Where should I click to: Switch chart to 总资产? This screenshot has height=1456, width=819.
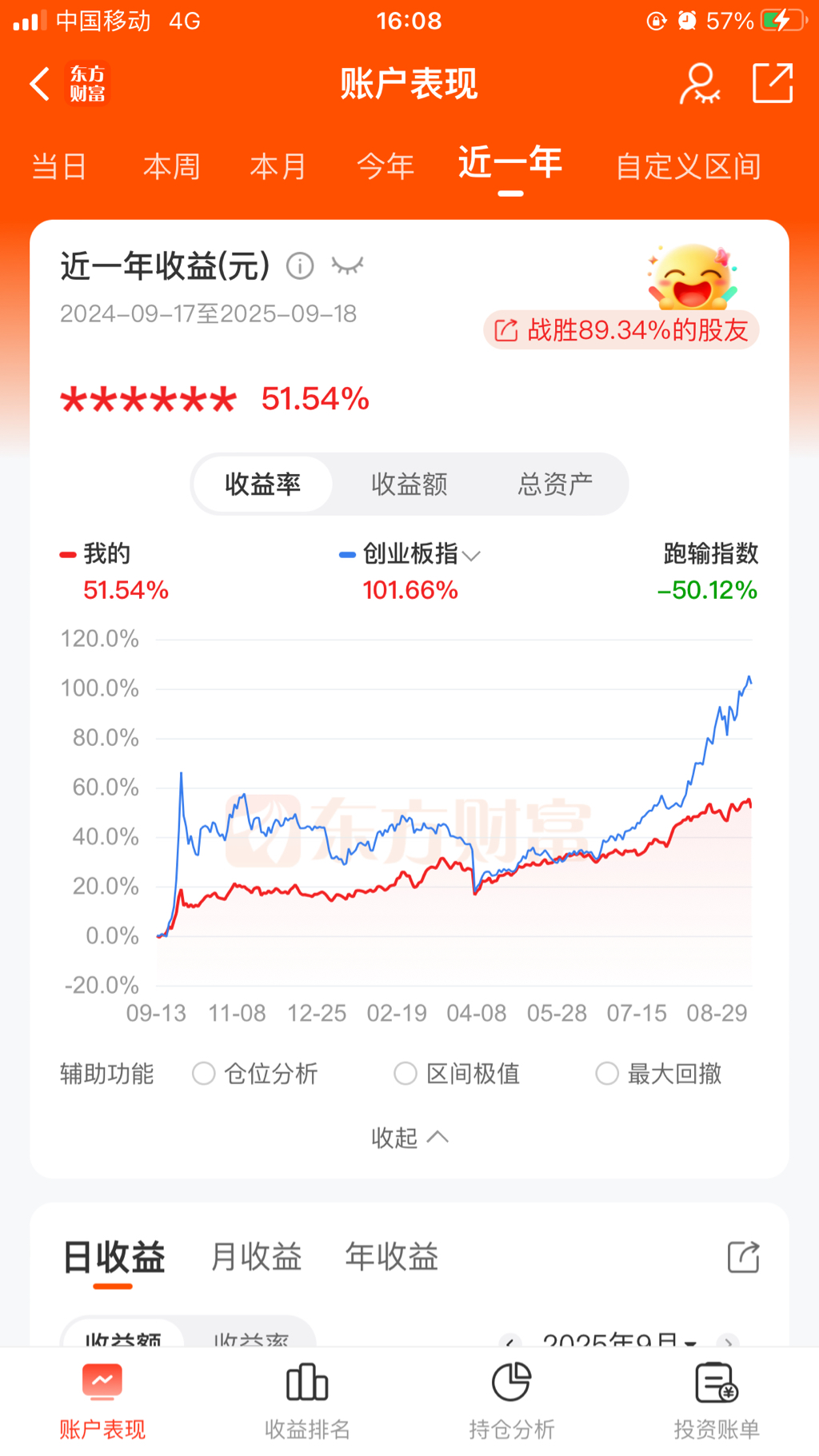coord(555,484)
